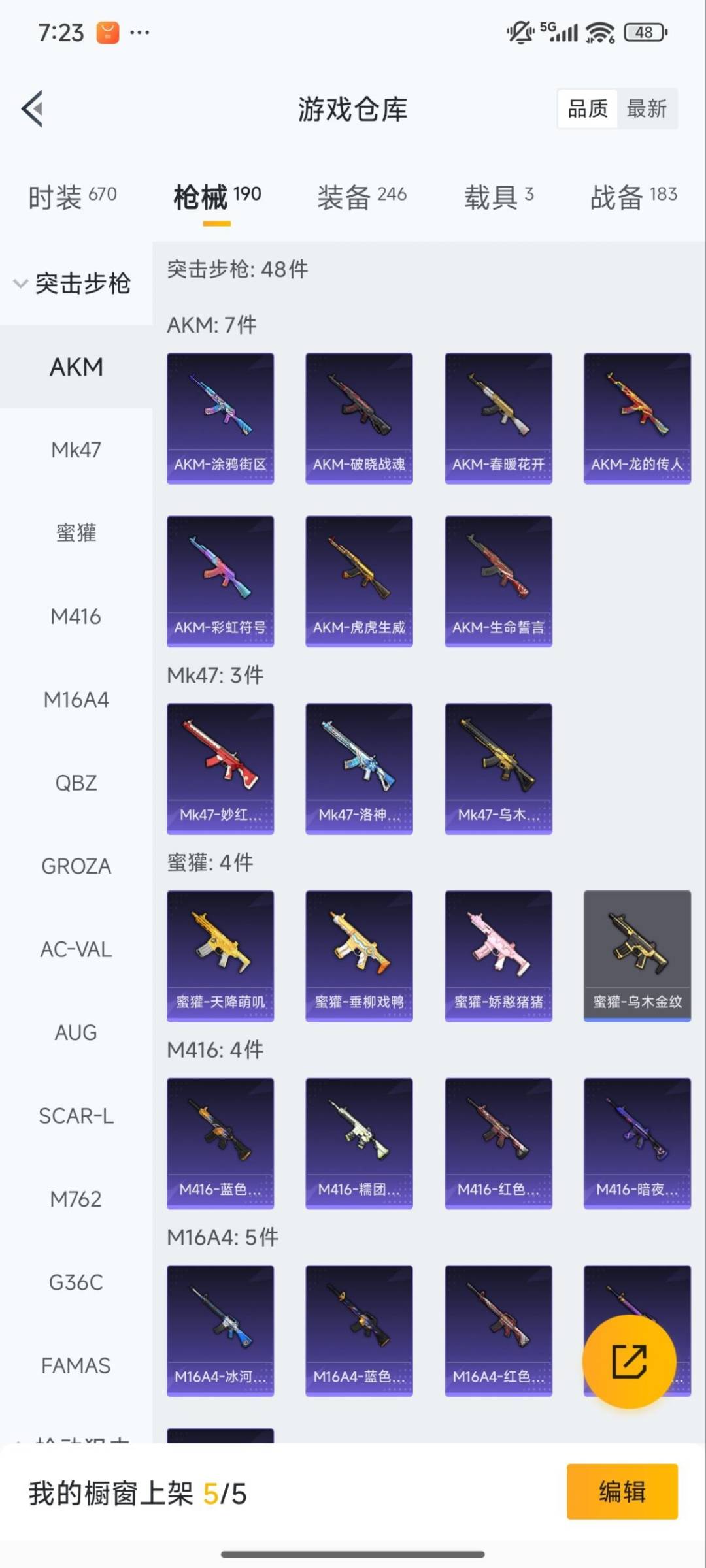This screenshot has width=706, height=1568.
Task: Switch to the 装备 tab
Action: click(x=361, y=196)
